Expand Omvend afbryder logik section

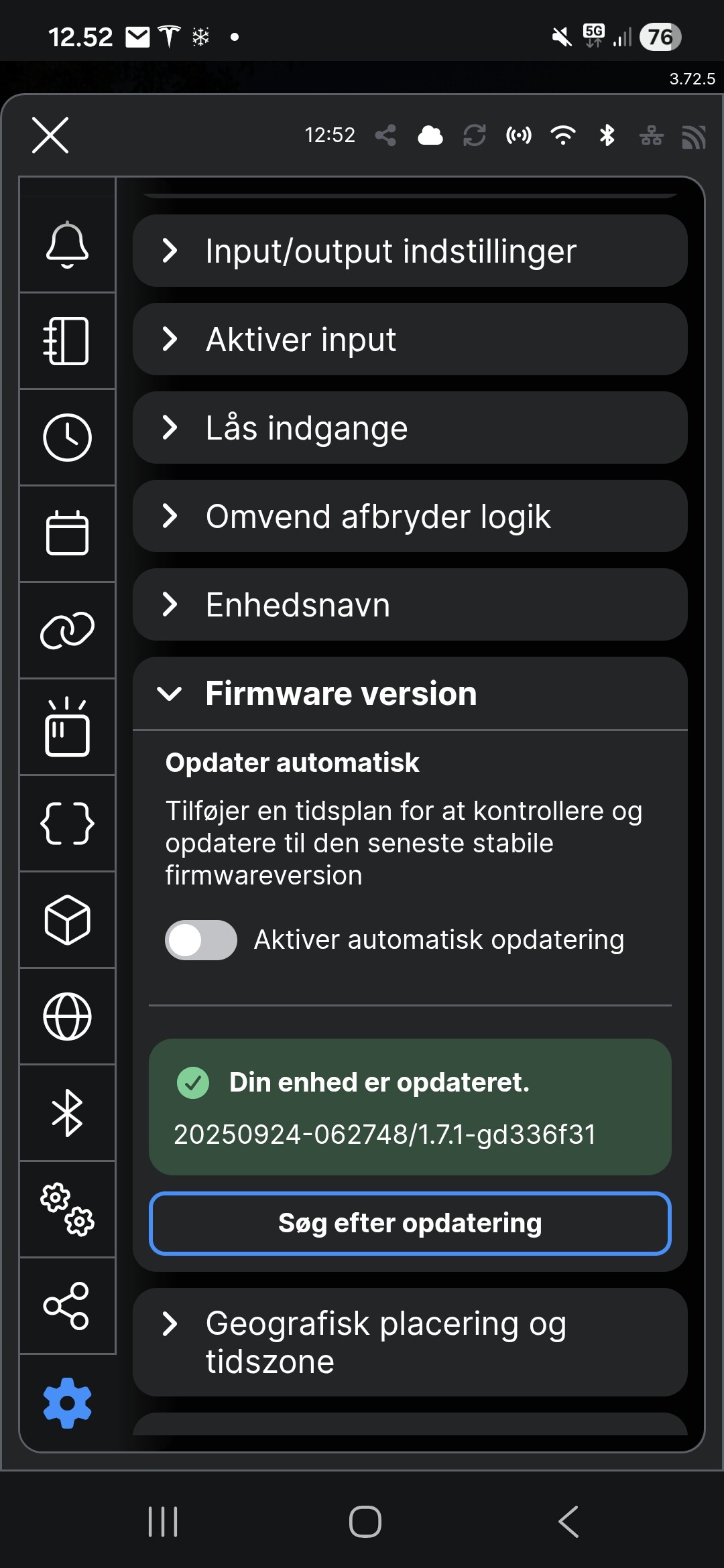410,516
